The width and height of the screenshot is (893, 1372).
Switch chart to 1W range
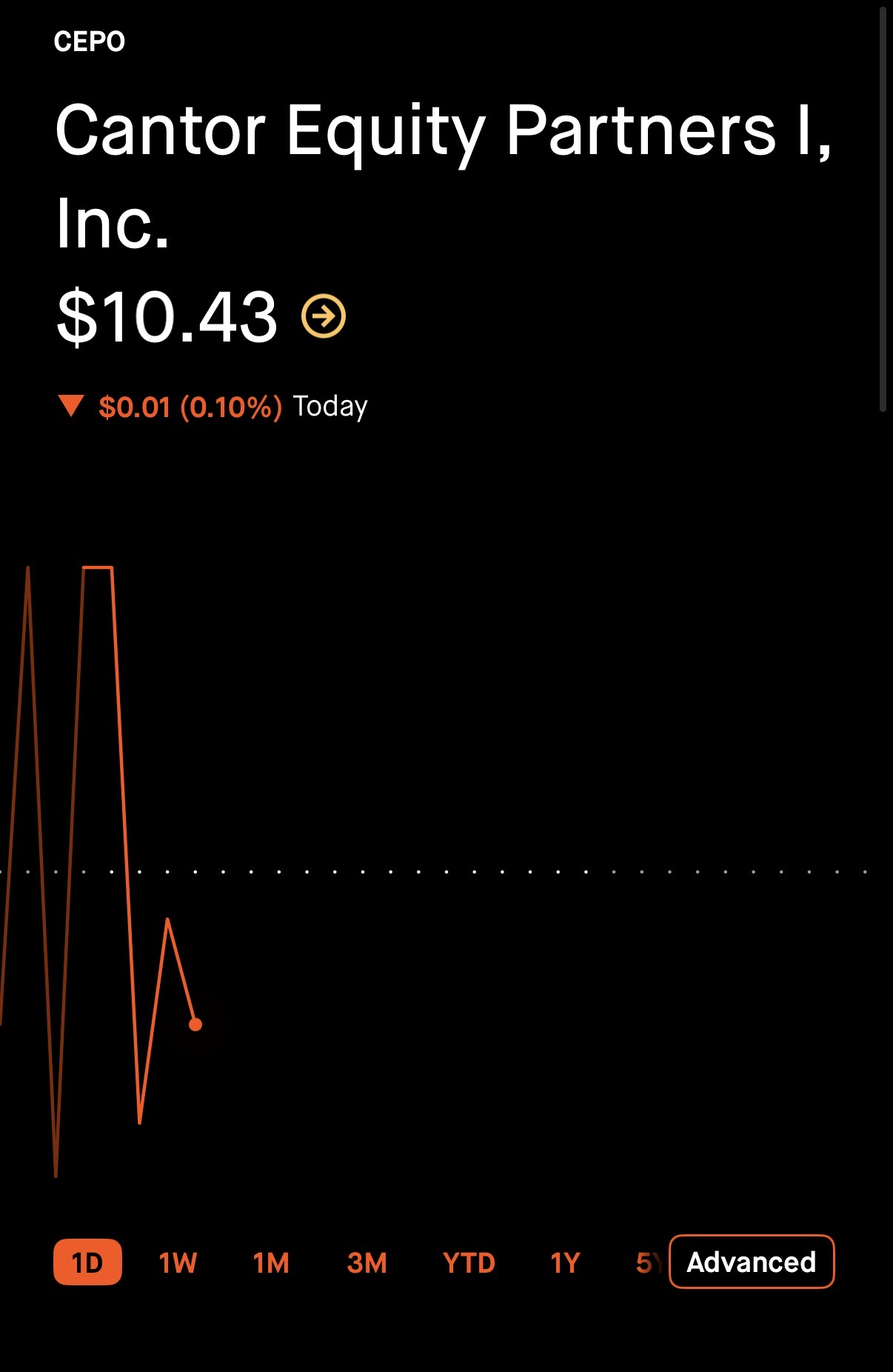(178, 1262)
